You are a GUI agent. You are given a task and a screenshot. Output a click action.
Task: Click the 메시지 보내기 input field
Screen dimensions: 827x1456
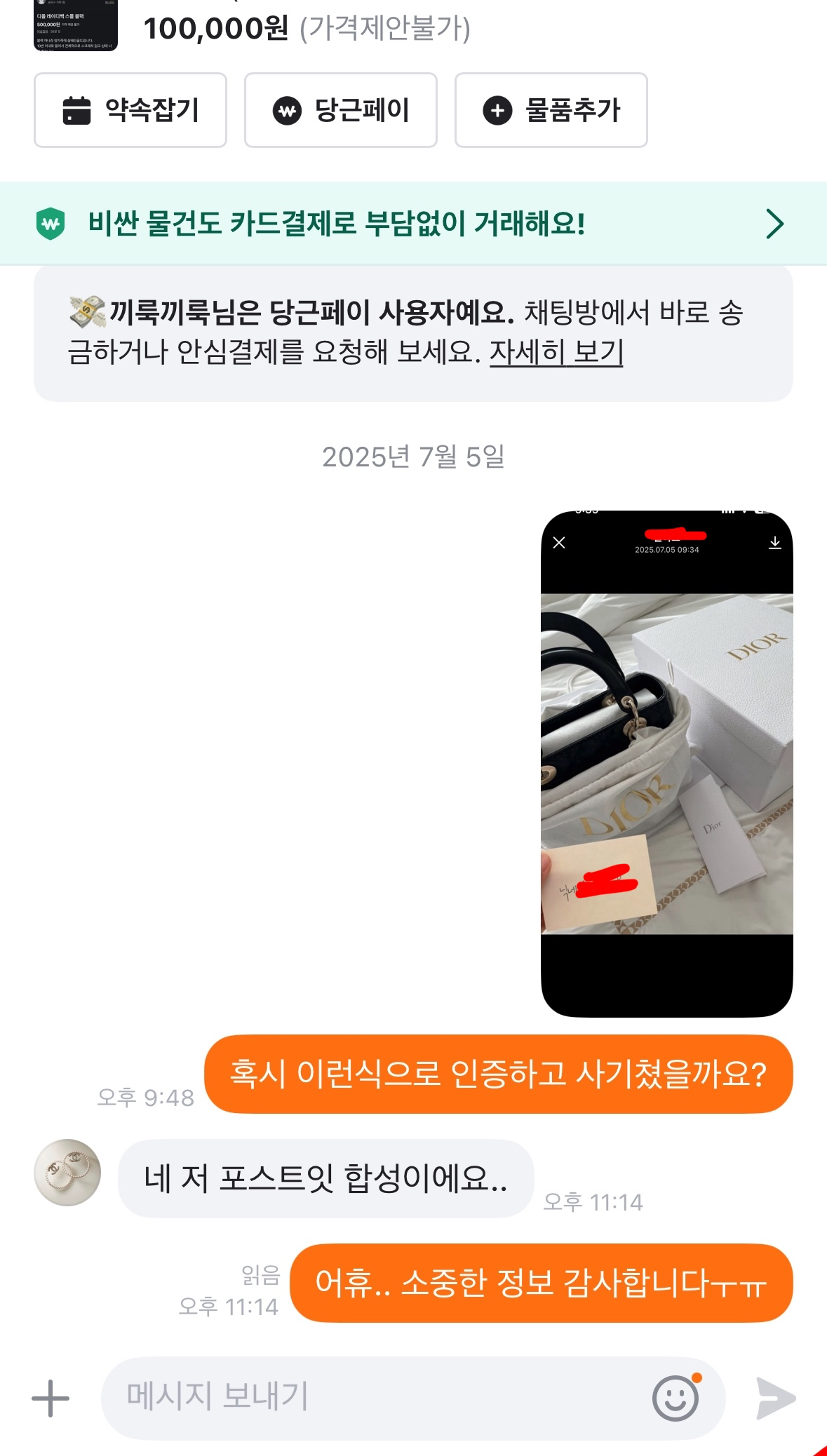tap(351, 1397)
